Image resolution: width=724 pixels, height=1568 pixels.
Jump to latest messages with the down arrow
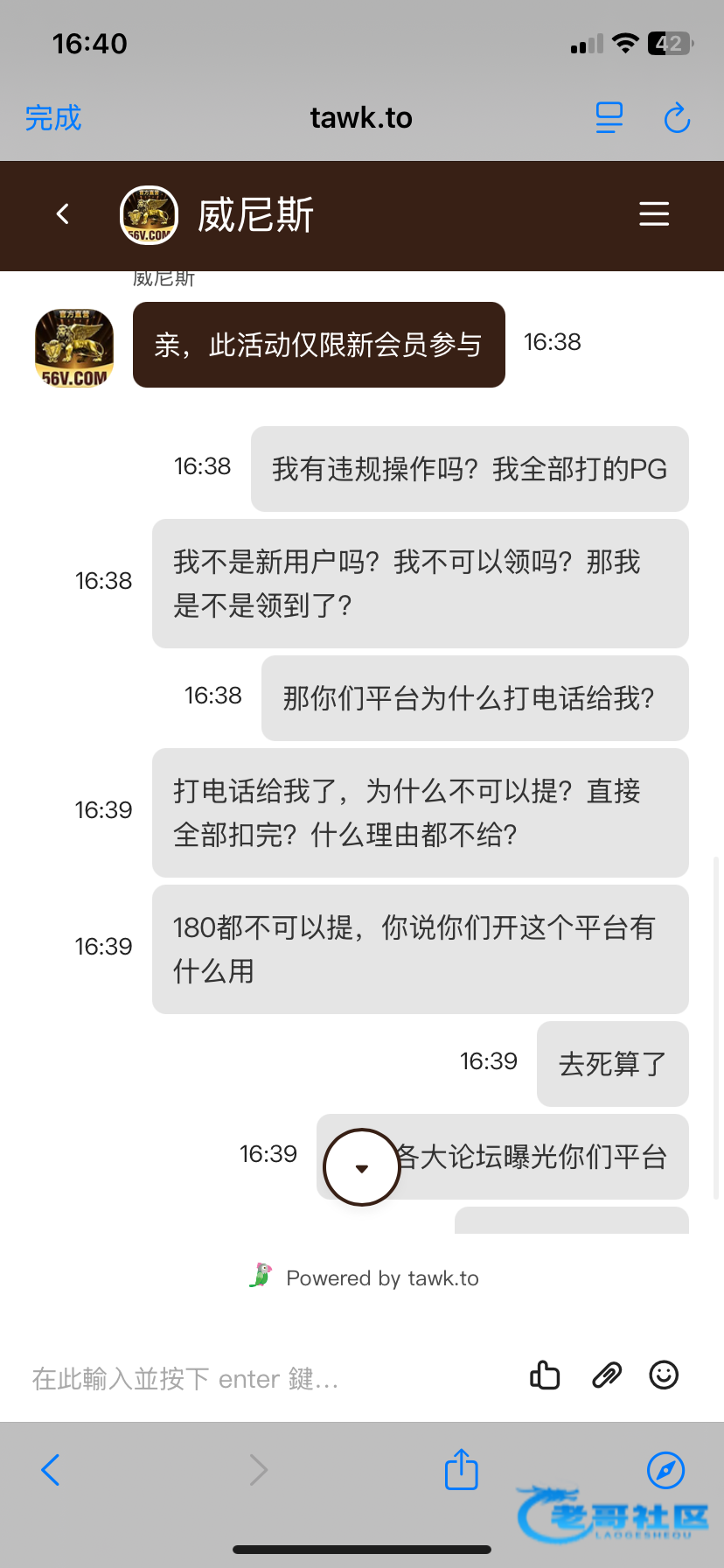coord(362,1167)
